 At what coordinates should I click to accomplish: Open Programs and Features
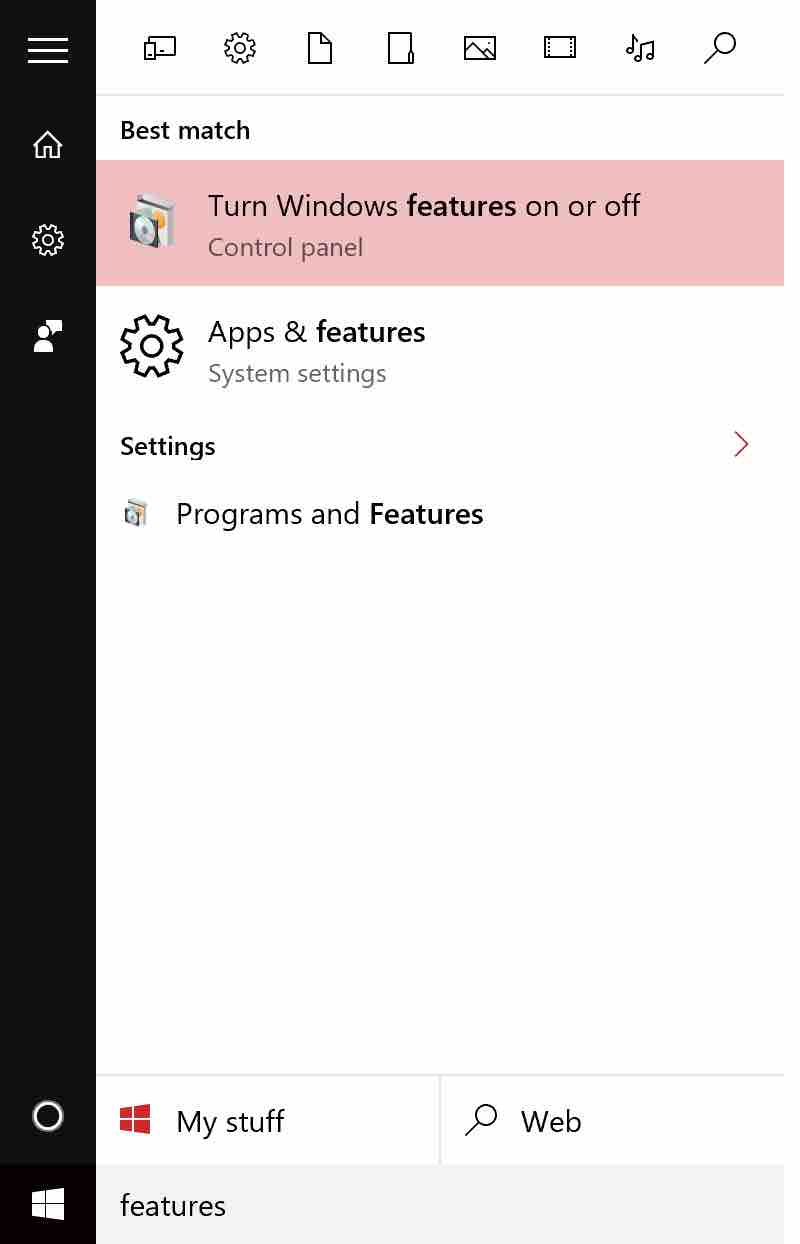tap(330, 514)
